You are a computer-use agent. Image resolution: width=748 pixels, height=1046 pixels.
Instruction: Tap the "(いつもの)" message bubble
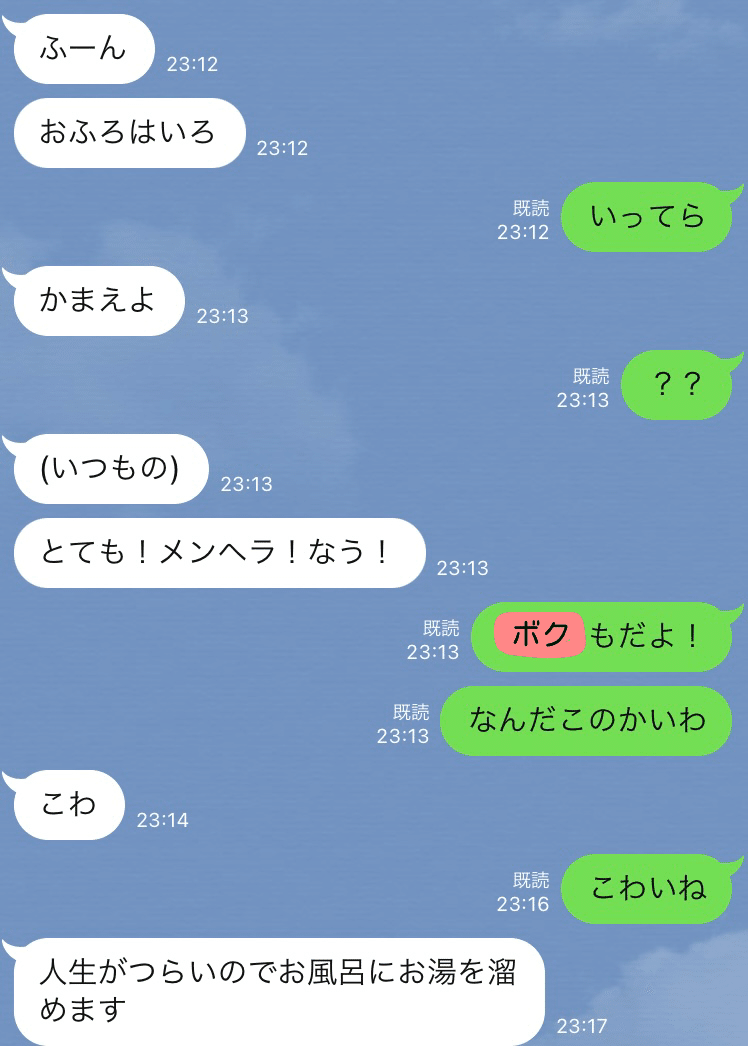pyautogui.click(x=110, y=467)
